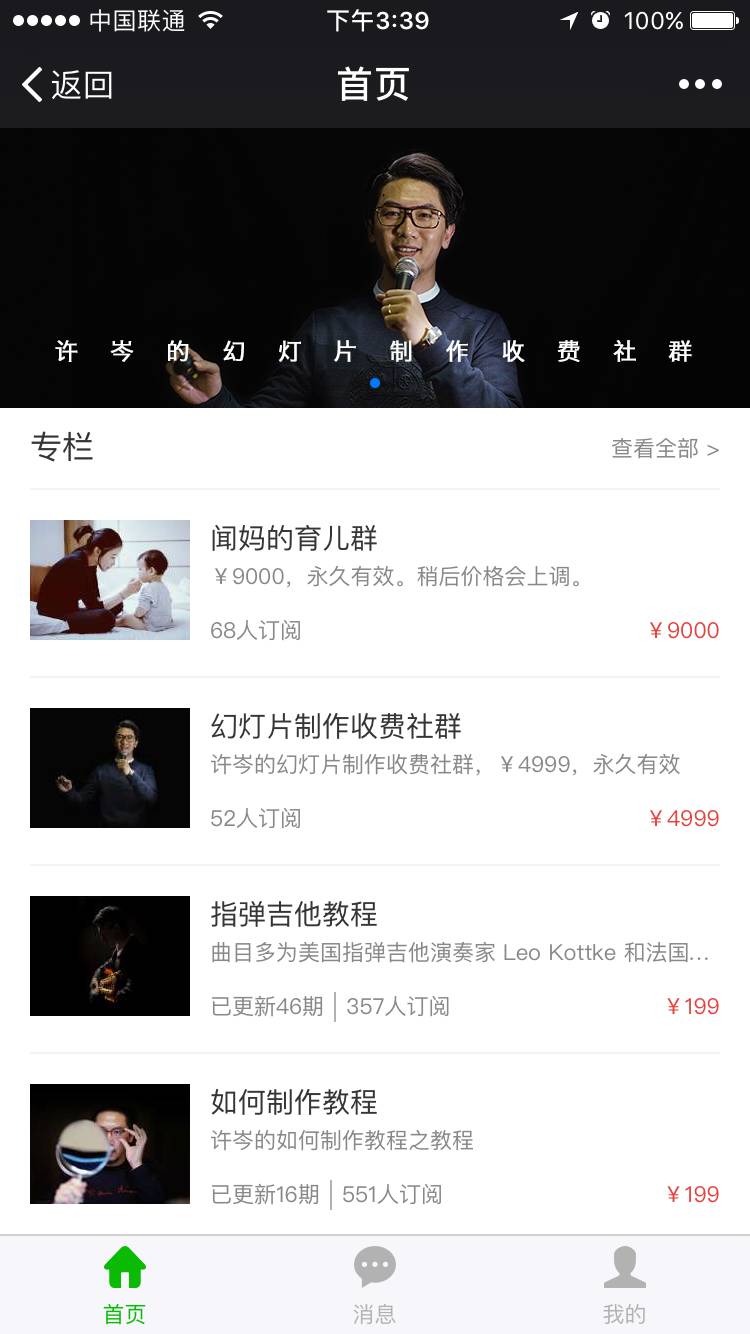The width and height of the screenshot is (750, 1334).
Task: Go back using the 返回 button
Action: pyautogui.click(x=67, y=85)
